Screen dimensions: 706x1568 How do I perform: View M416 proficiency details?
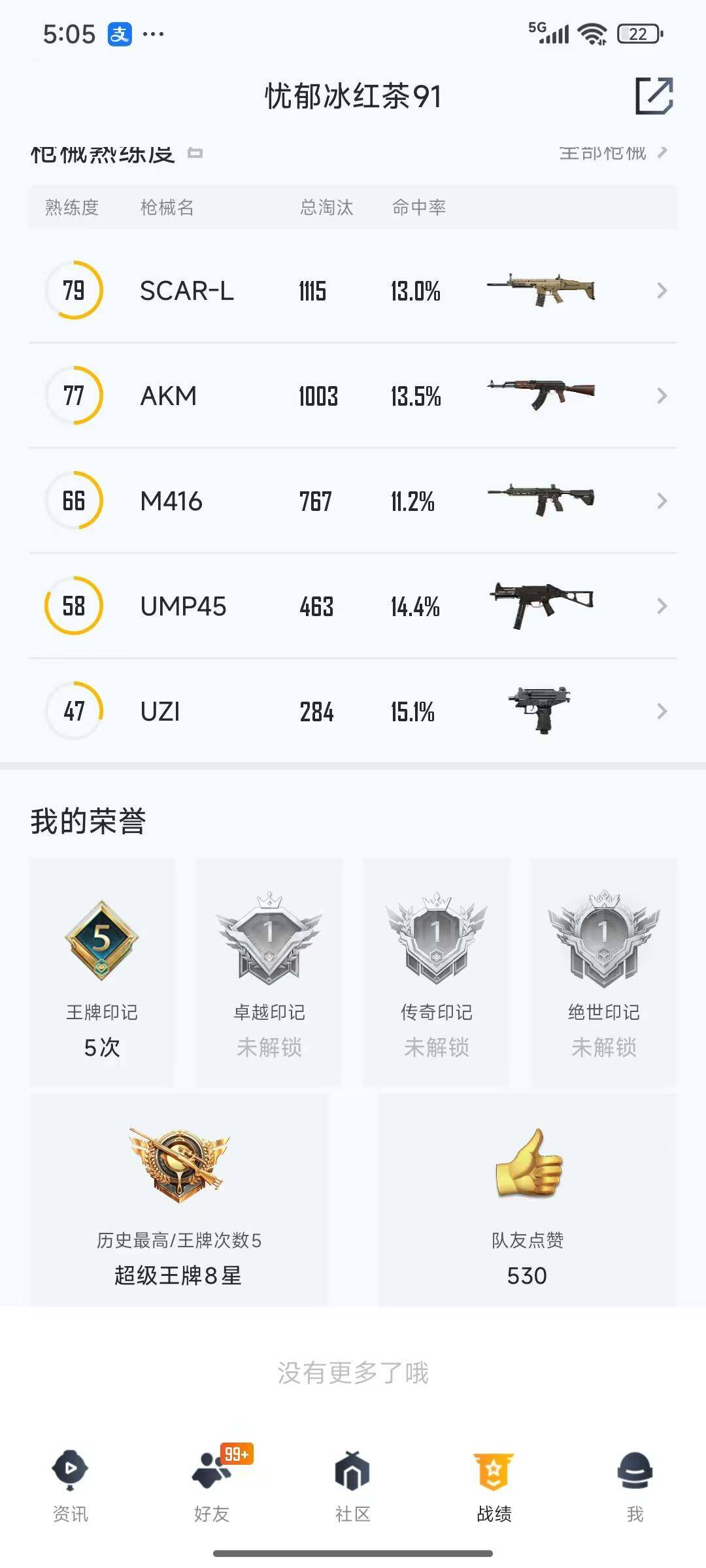353,501
